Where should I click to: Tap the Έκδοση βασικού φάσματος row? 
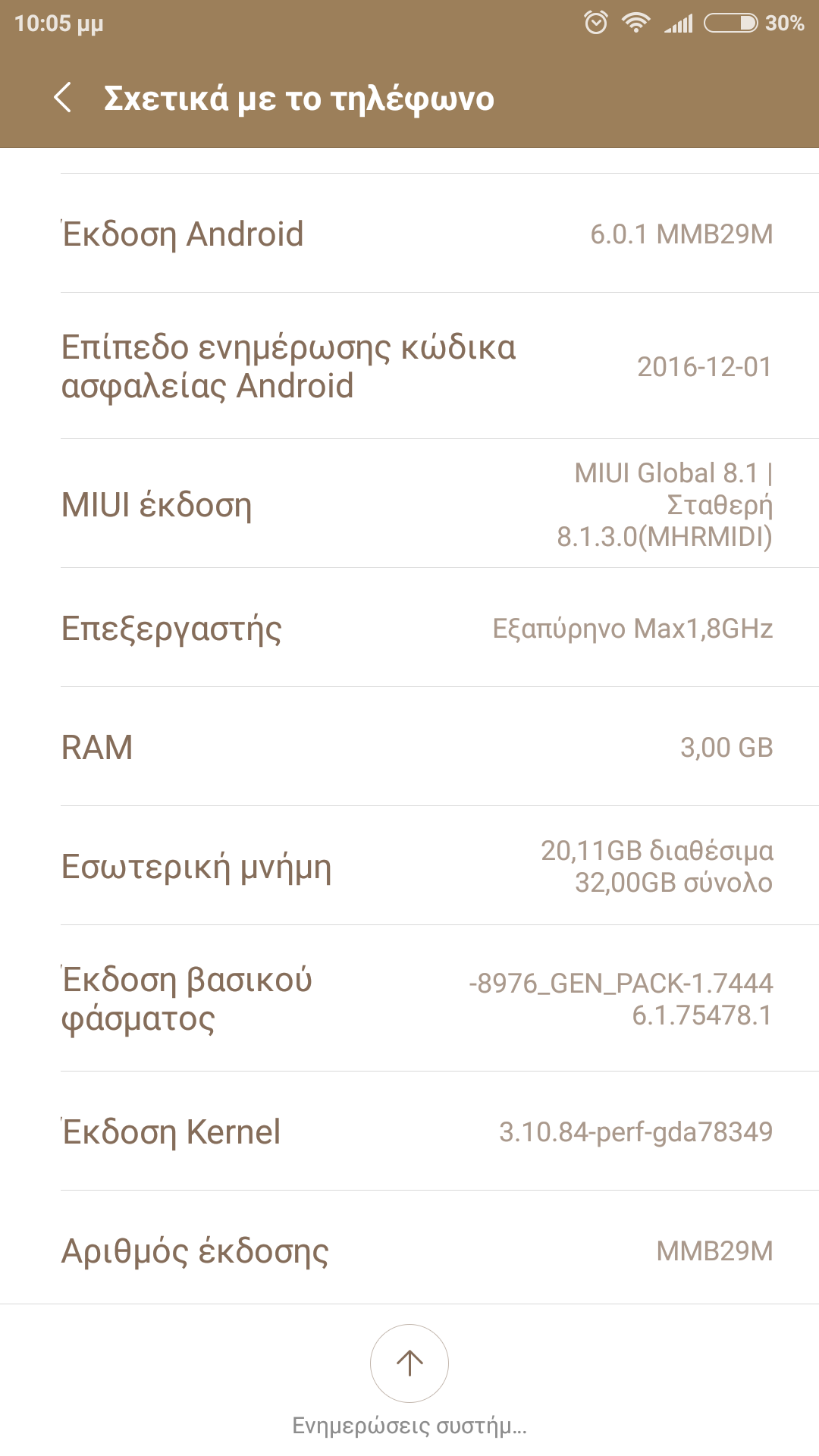409,999
